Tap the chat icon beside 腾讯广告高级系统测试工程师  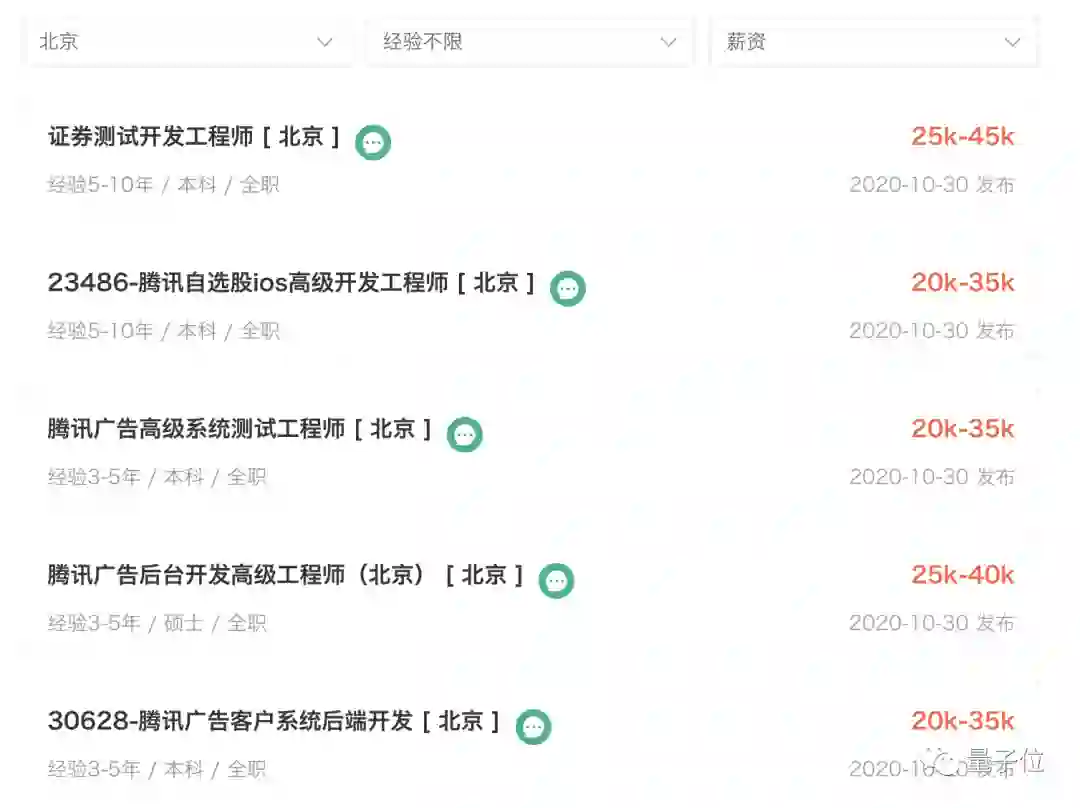[464, 434]
